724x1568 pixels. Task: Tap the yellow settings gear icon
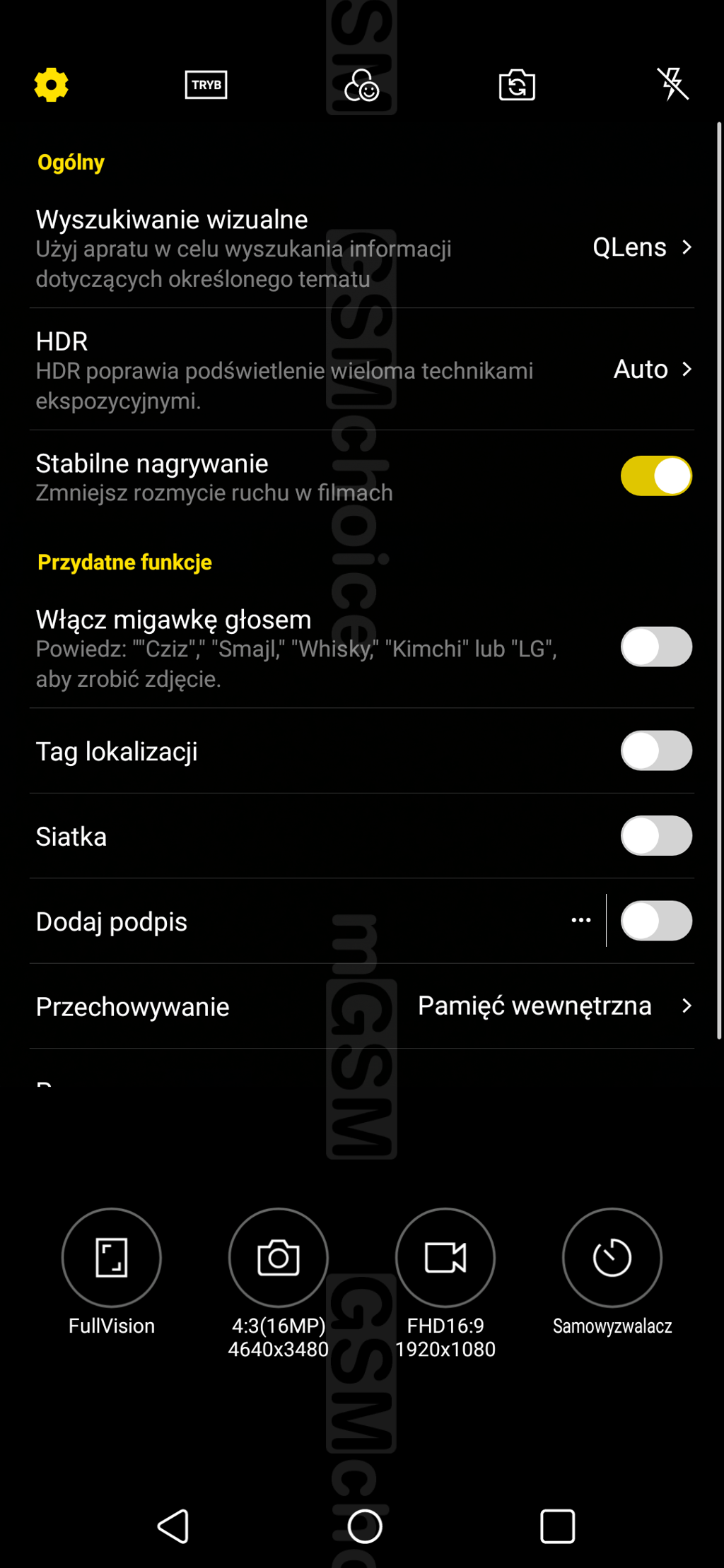coord(52,85)
